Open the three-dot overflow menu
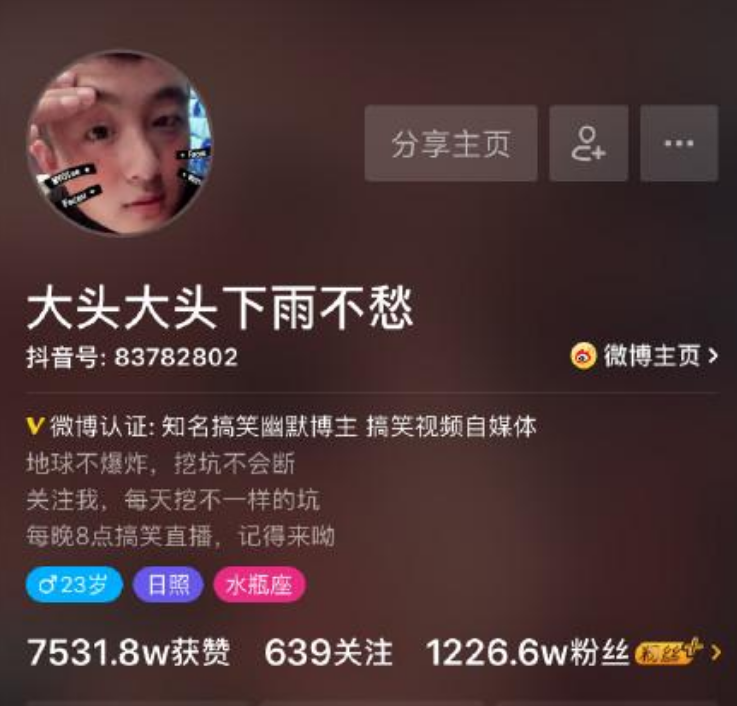737x706 pixels. click(x=679, y=144)
